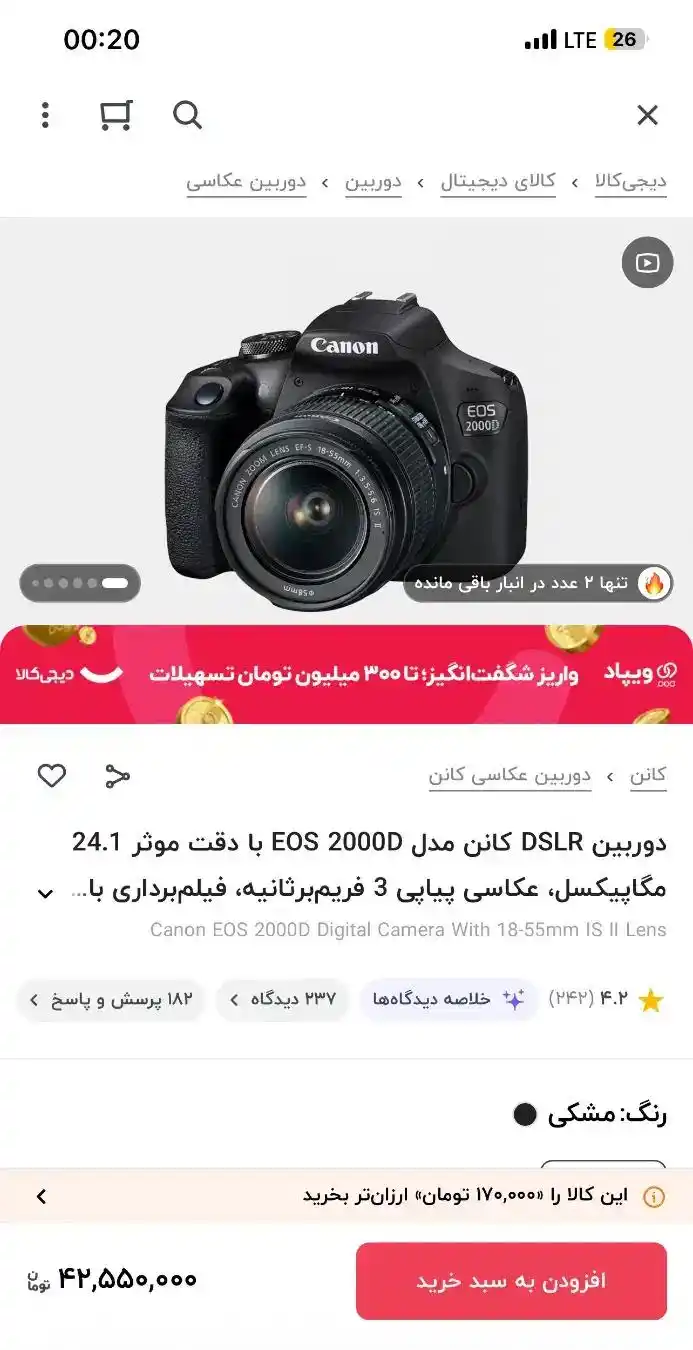693x1350 pixels.
Task: Add product to favorites with heart
Action: pos(52,775)
